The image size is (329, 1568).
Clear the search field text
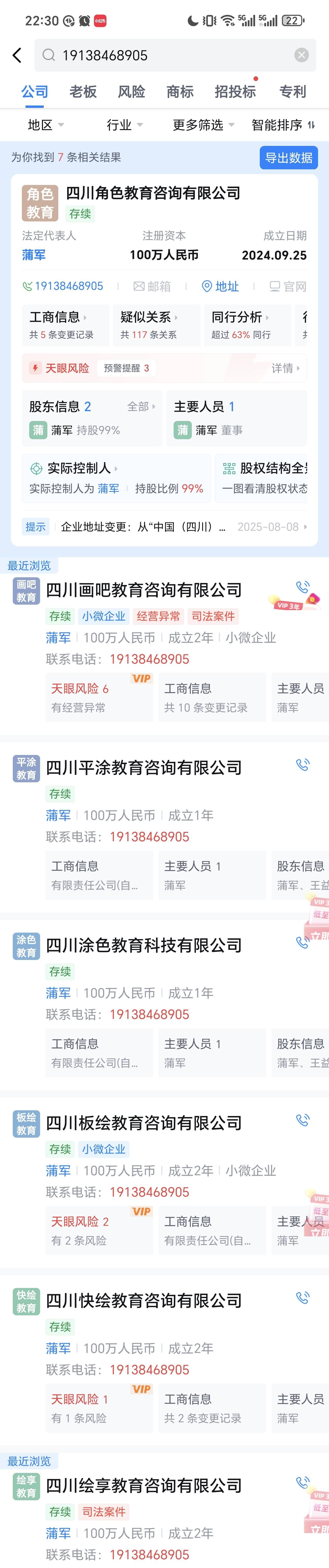point(301,55)
